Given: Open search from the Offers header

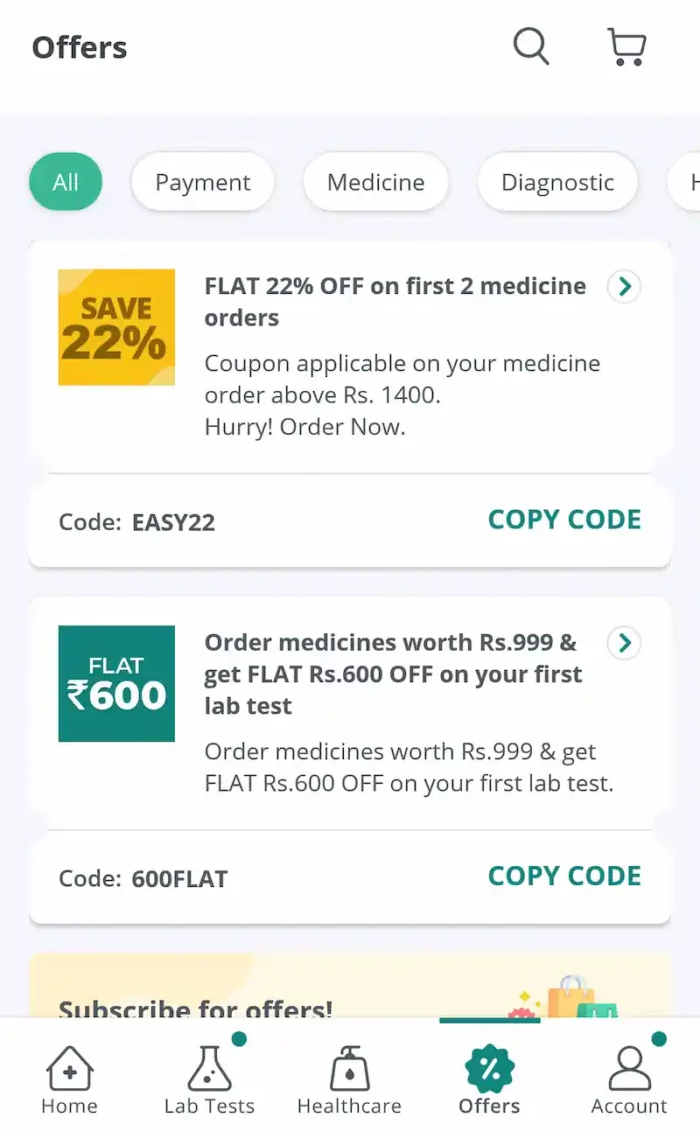Looking at the screenshot, I should click(531, 47).
